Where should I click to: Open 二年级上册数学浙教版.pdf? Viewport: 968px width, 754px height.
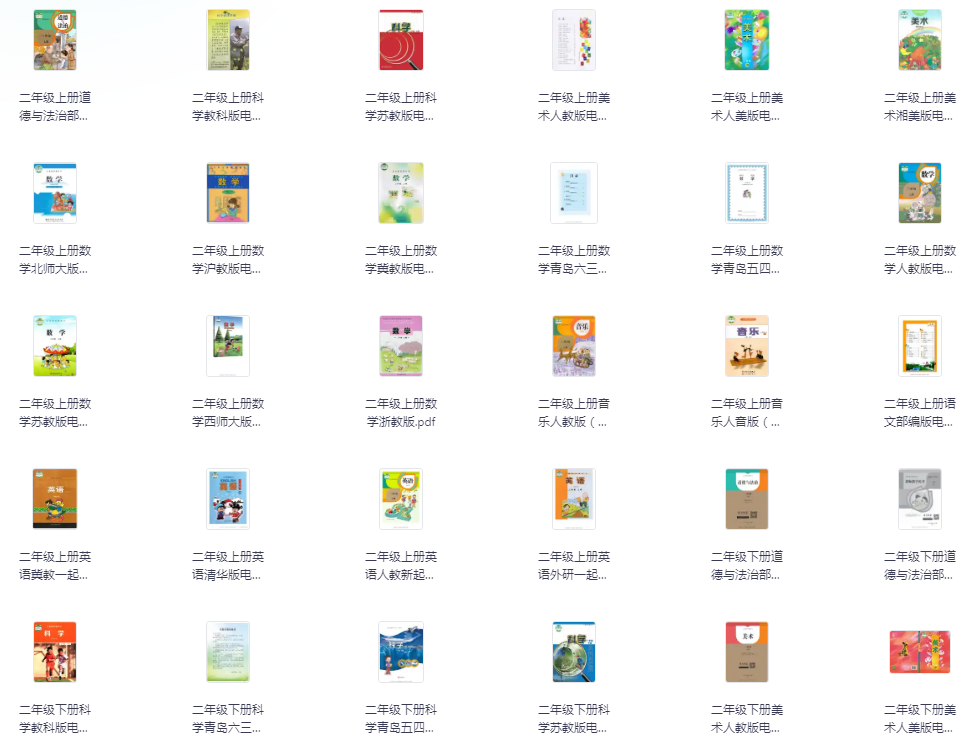tap(401, 346)
